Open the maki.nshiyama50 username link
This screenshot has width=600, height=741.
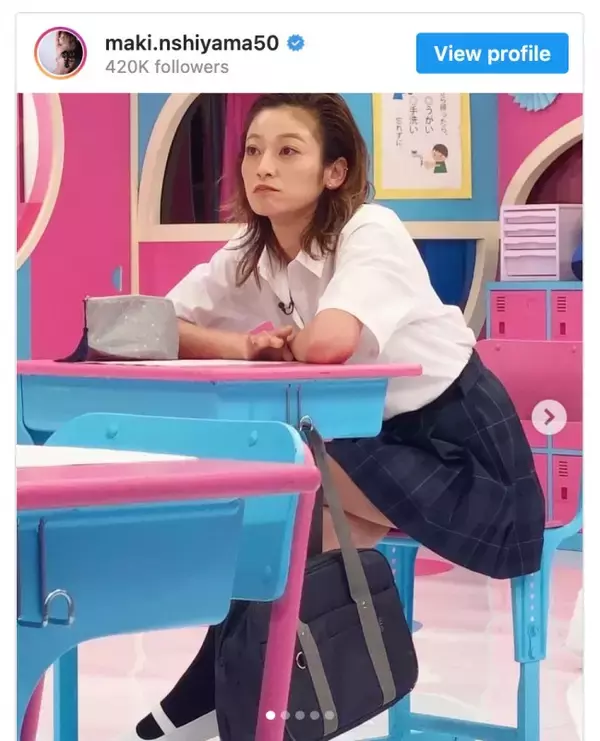tap(191, 43)
